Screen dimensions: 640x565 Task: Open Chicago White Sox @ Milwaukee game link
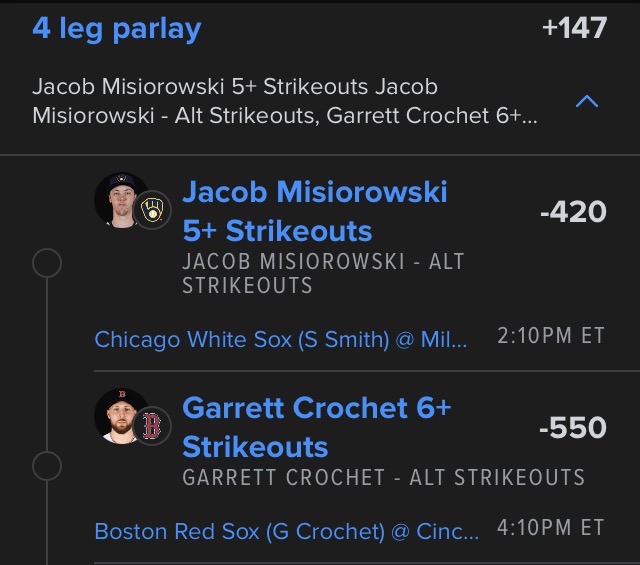[280, 339]
